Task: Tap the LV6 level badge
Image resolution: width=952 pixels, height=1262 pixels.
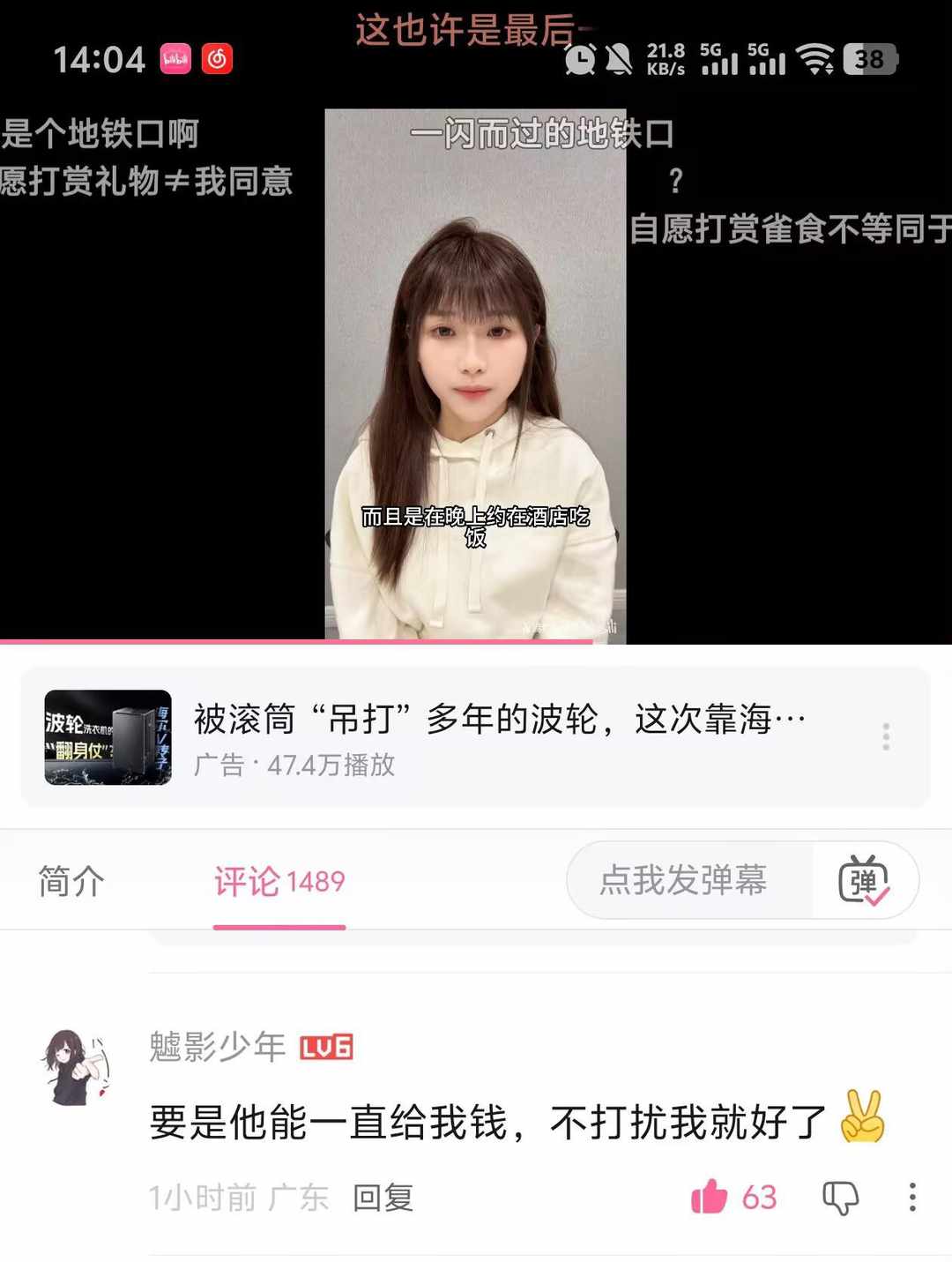Action: [x=328, y=1047]
